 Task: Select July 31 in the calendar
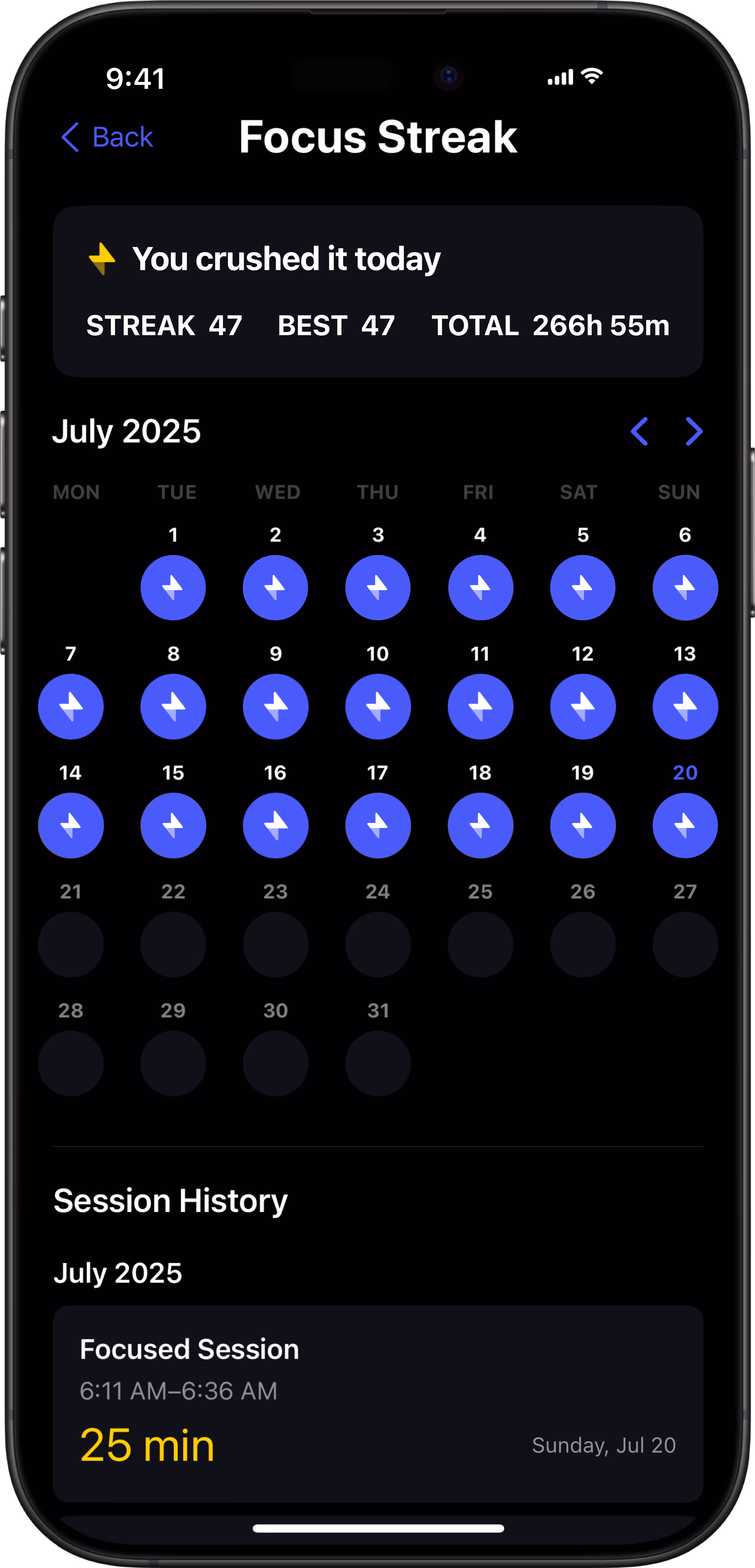click(378, 1063)
